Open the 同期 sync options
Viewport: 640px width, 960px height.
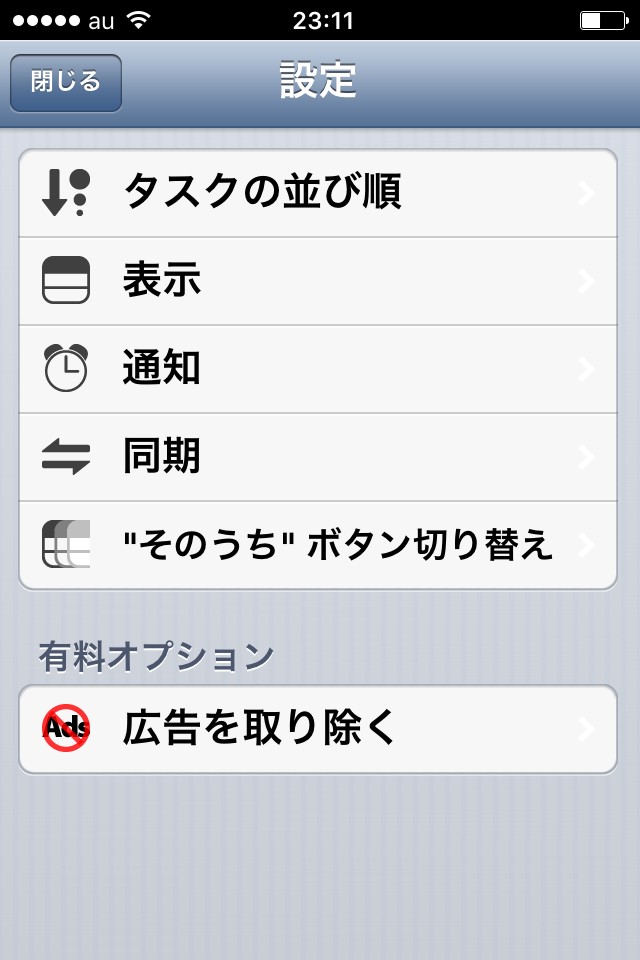coord(318,457)
